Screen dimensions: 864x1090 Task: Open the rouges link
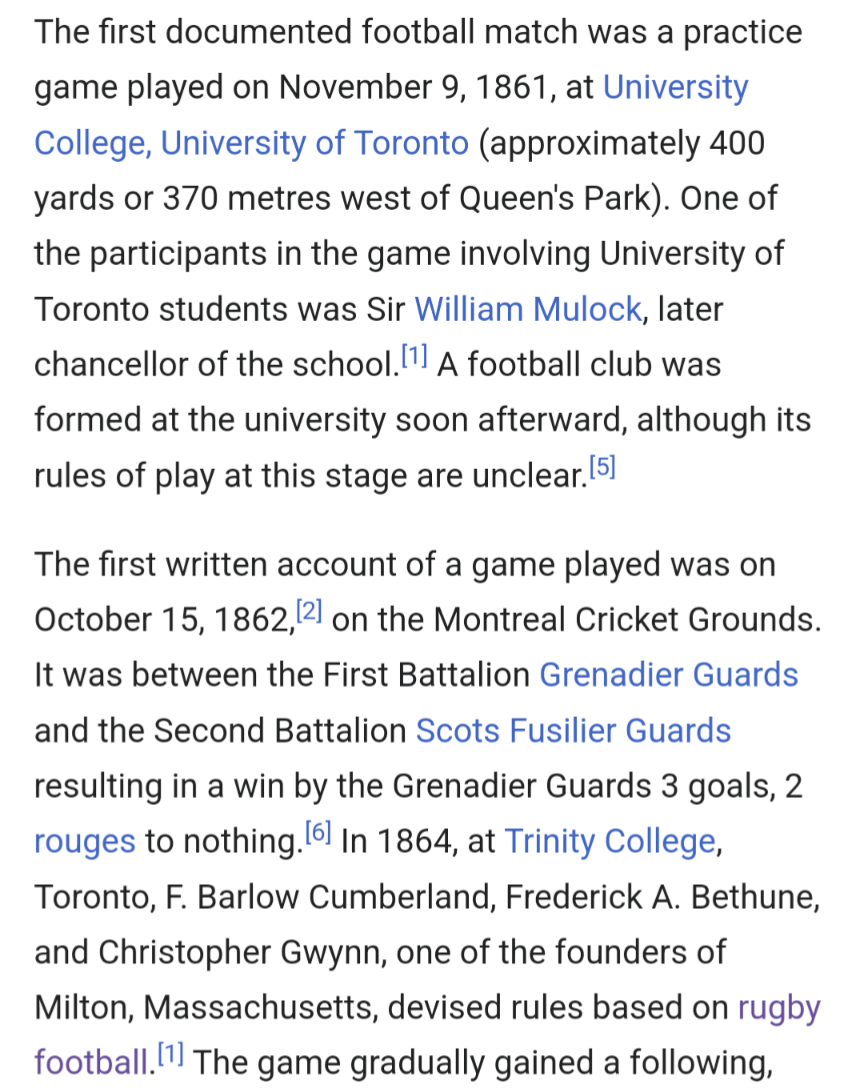[x=84, y=841]
